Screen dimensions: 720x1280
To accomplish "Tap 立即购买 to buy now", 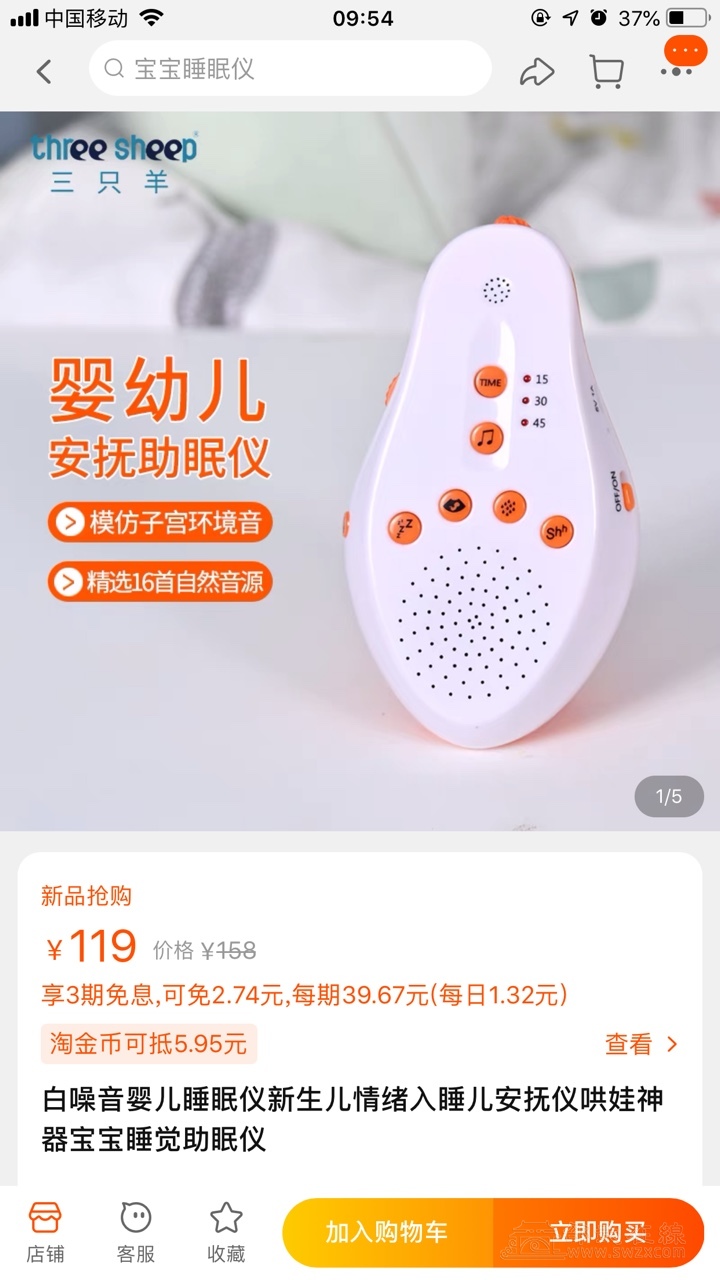I will [x=598, y=1232].
